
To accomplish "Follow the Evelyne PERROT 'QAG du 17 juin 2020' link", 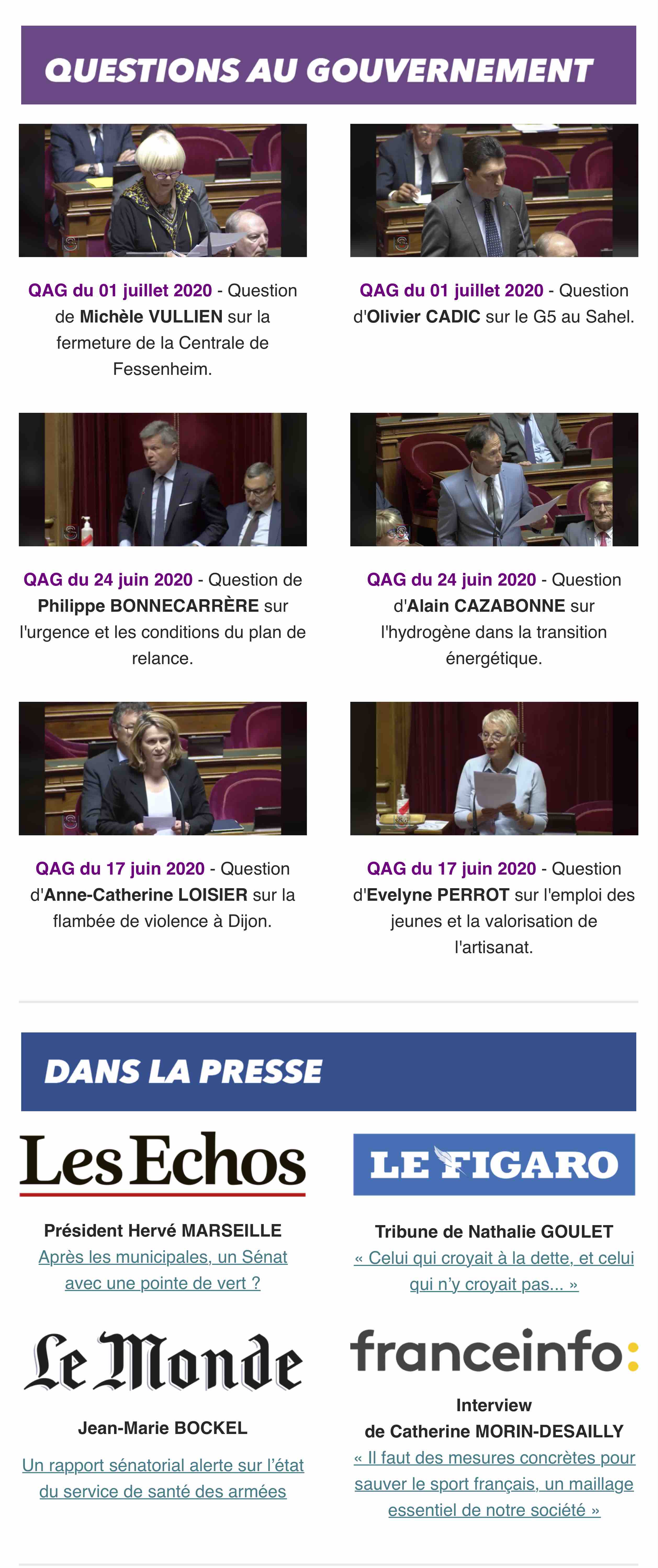I will pos(451,869).
